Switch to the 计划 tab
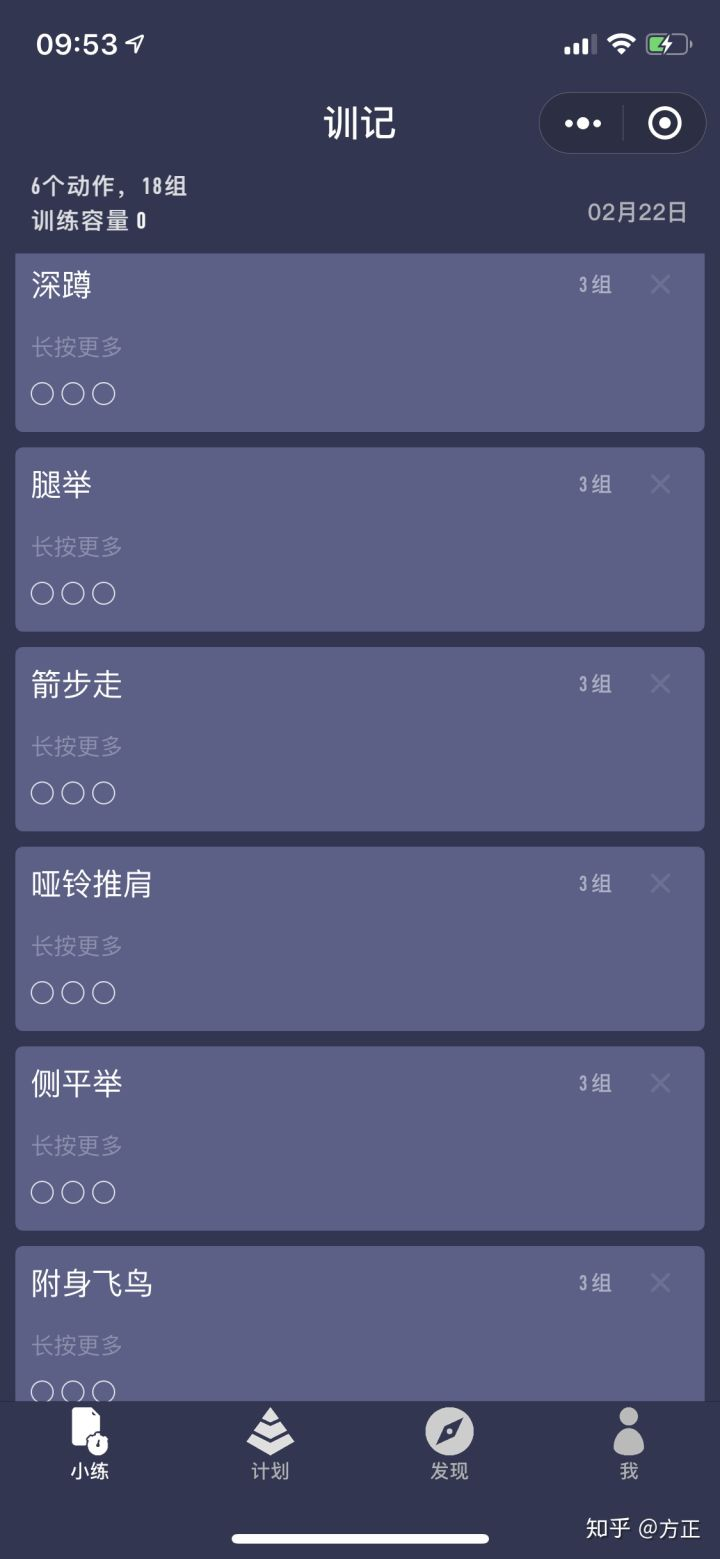Image resolution: width=720 pixels, height=1559 pixels. click(x=270, y=1444)
